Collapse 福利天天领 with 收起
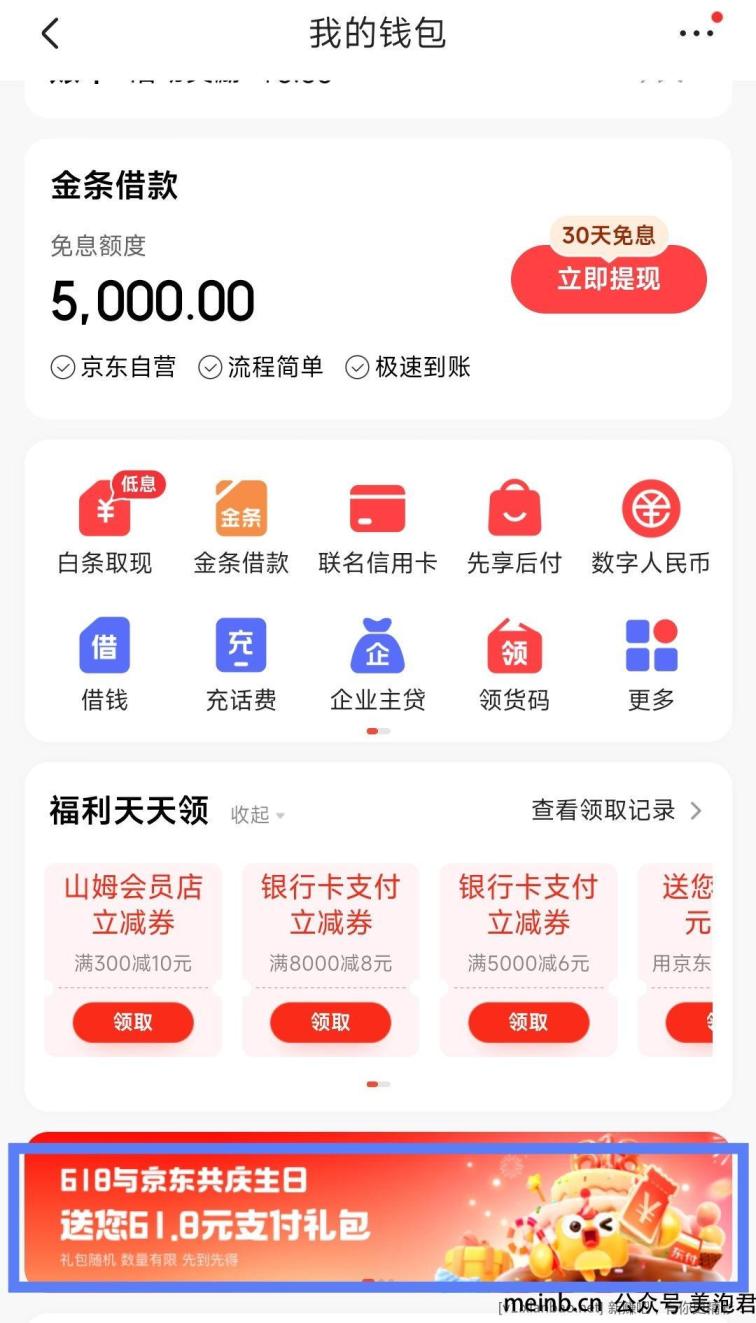 (257, 815)
